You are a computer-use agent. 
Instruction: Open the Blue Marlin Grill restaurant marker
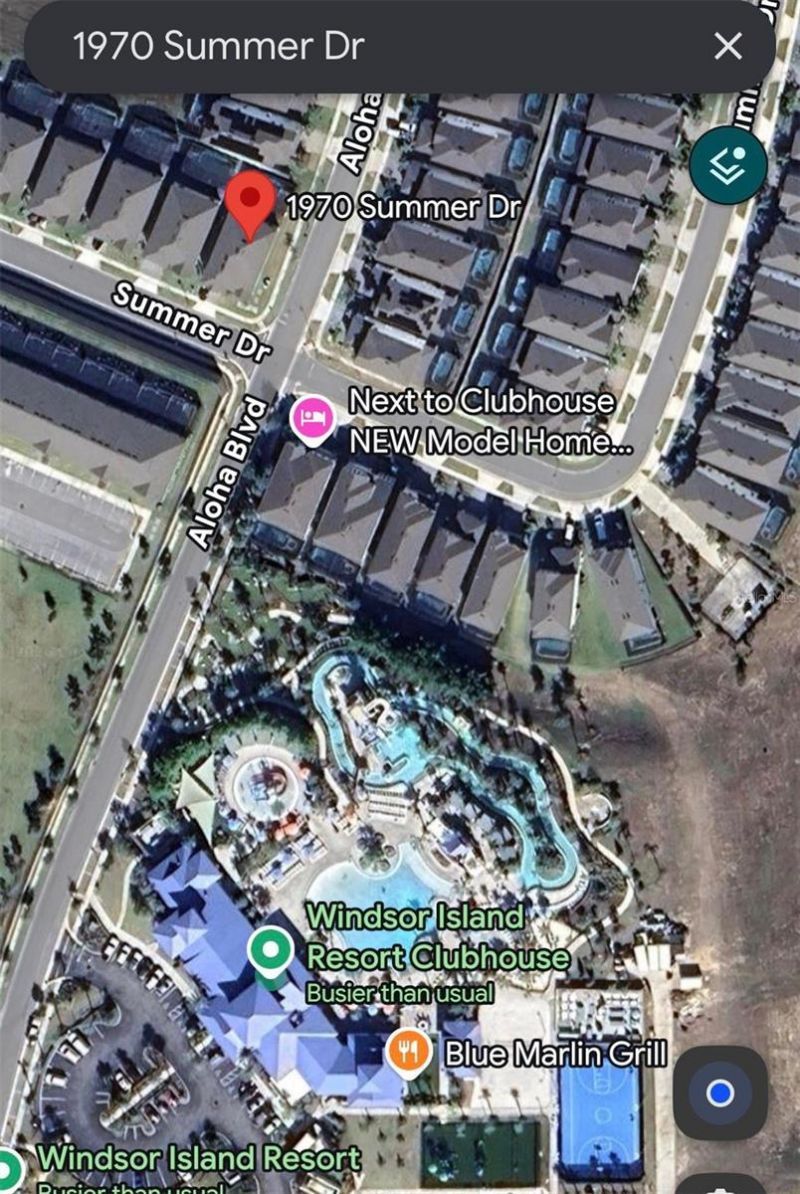(408, 1053)
